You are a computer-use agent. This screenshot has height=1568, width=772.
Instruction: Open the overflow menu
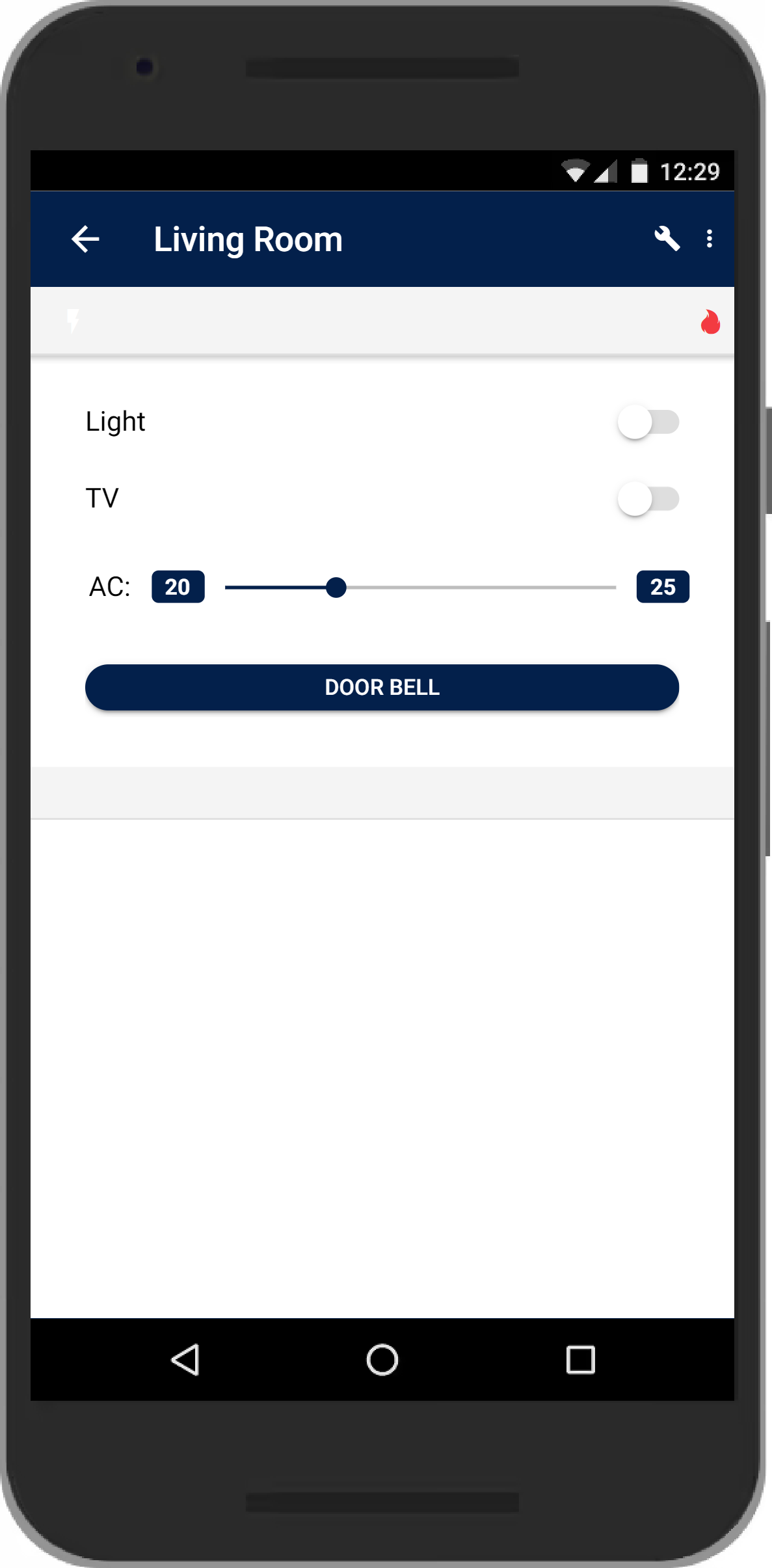point(710,239)
